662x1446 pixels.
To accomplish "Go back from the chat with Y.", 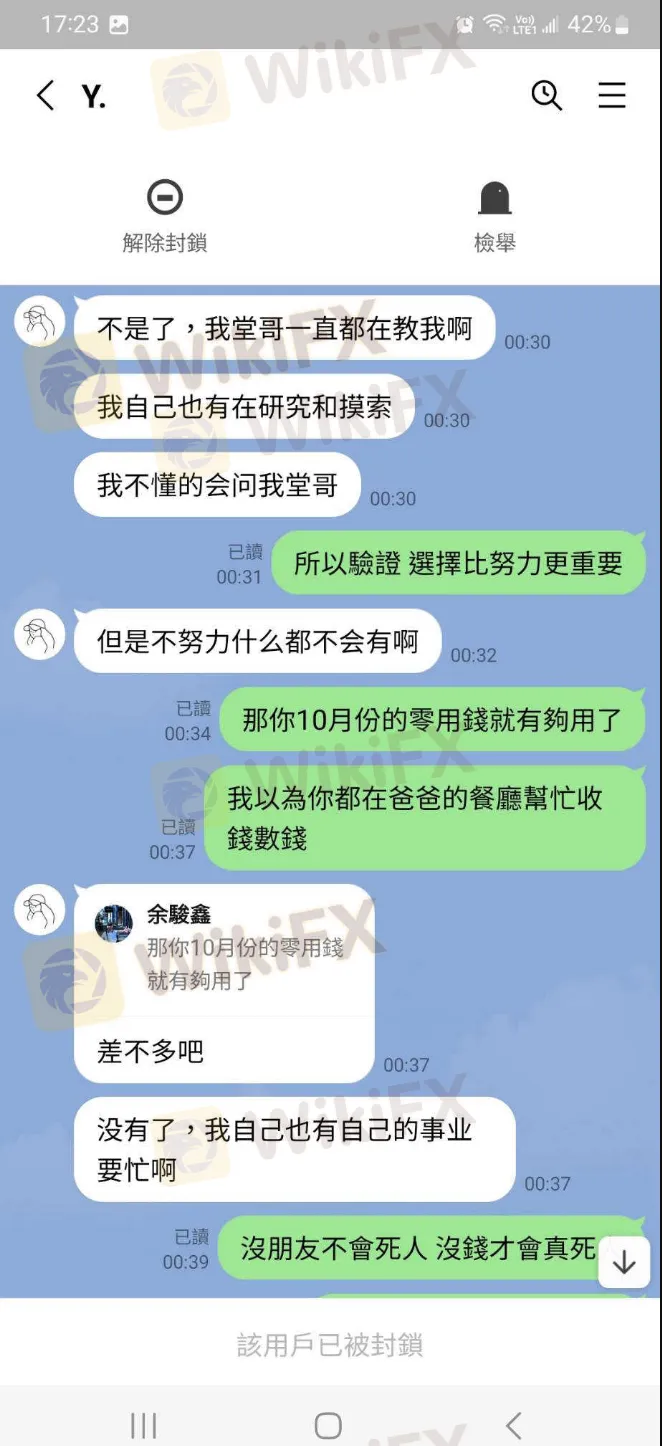I will [x=45, y=96].
